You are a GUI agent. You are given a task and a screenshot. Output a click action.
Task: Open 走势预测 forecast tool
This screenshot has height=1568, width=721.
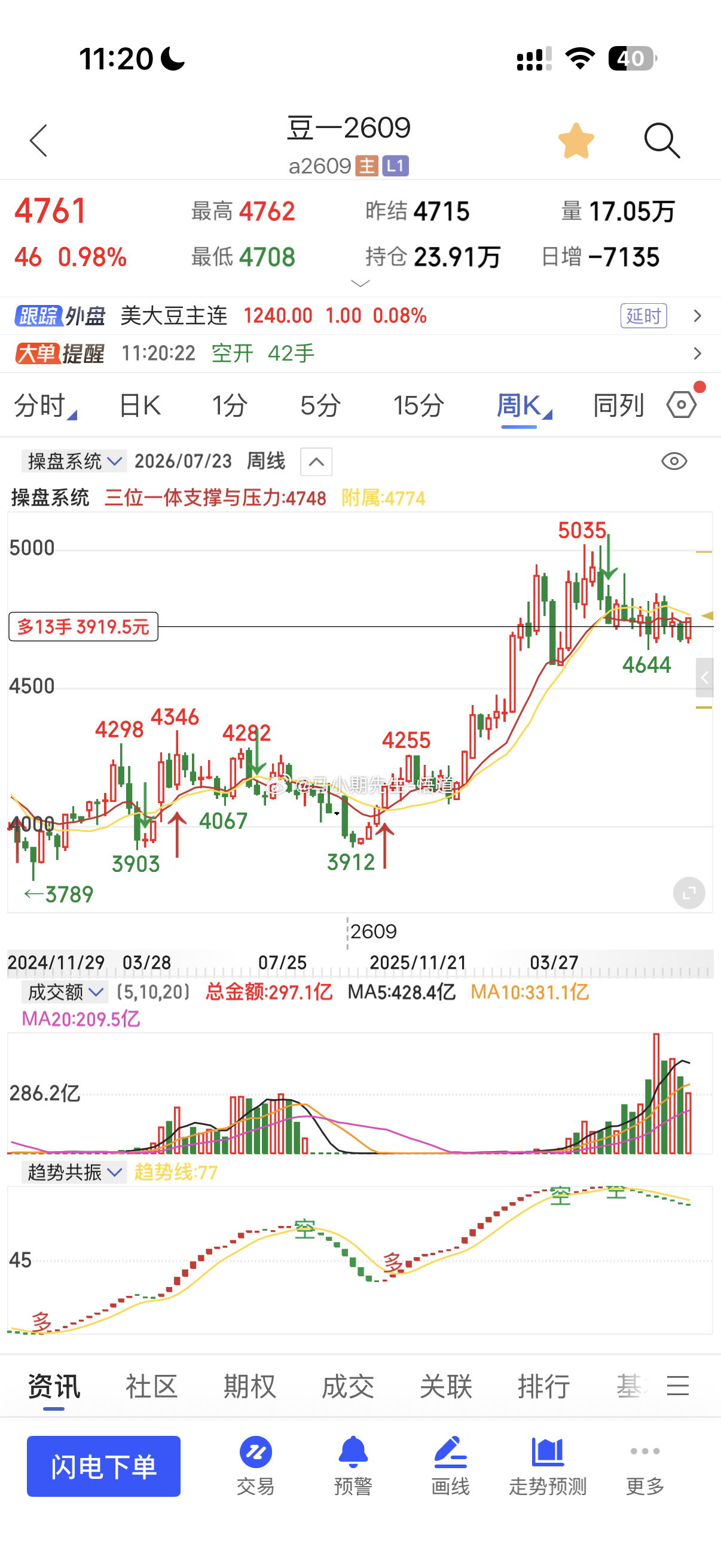[x=548, y=1466]
